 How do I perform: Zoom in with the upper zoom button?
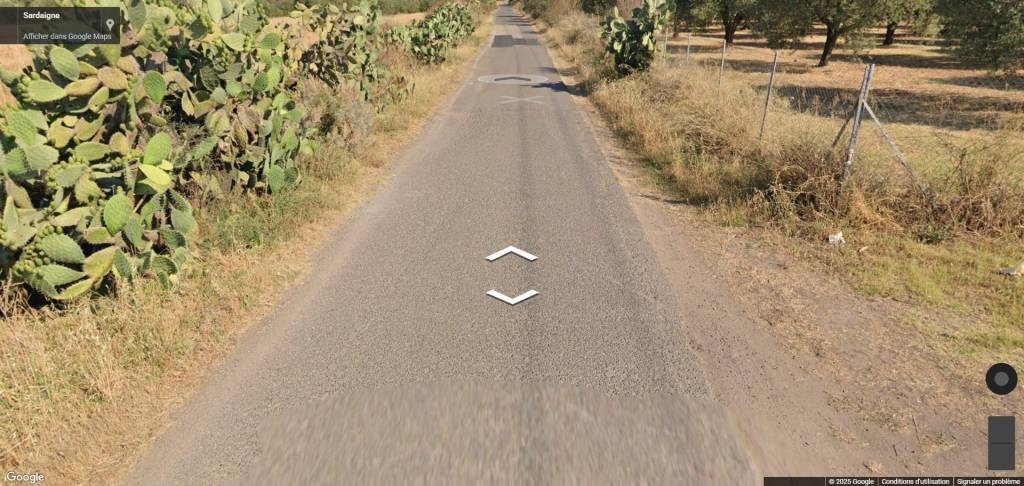point(1001,430)
